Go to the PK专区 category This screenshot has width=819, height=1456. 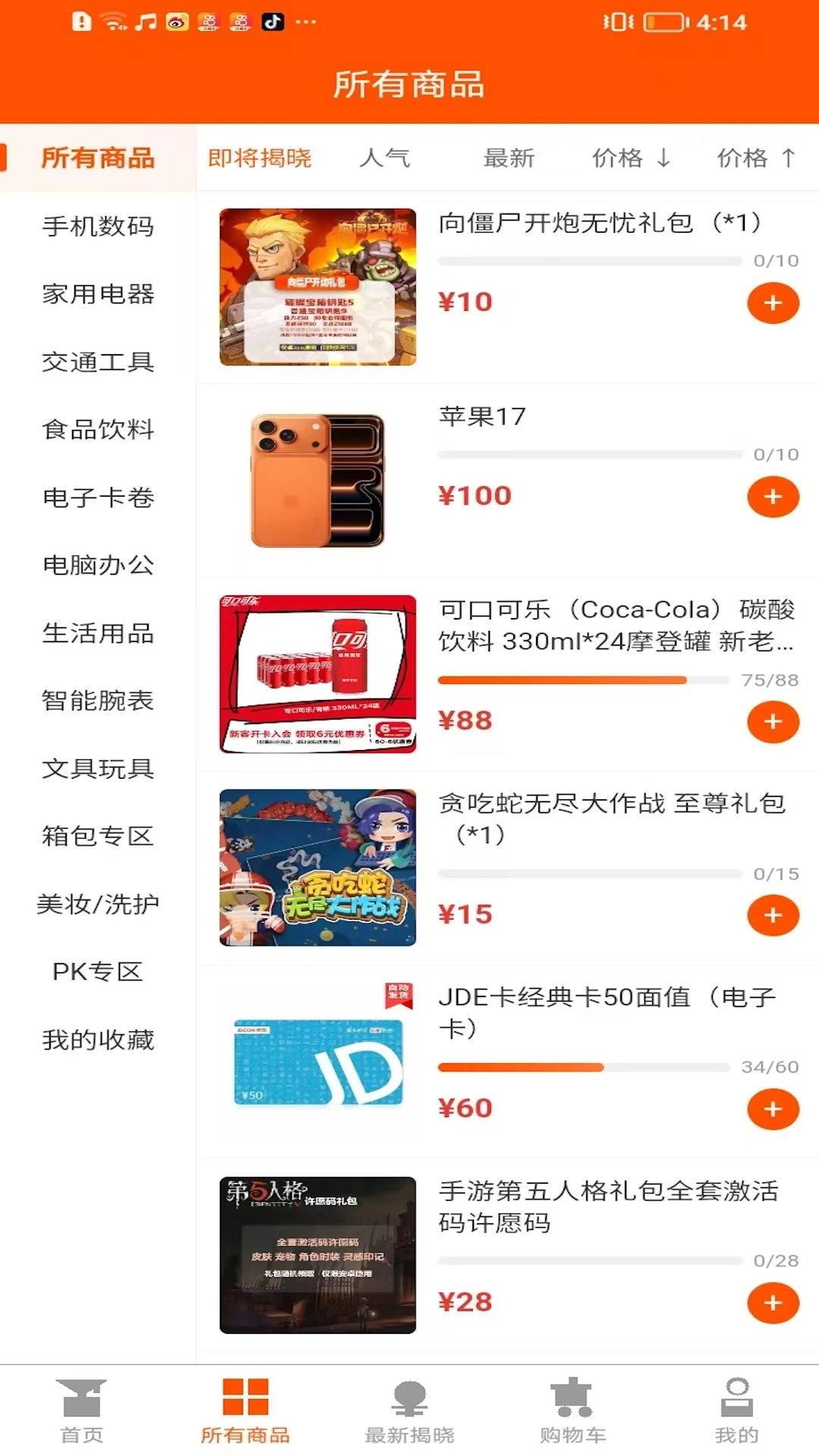(98, 971)
